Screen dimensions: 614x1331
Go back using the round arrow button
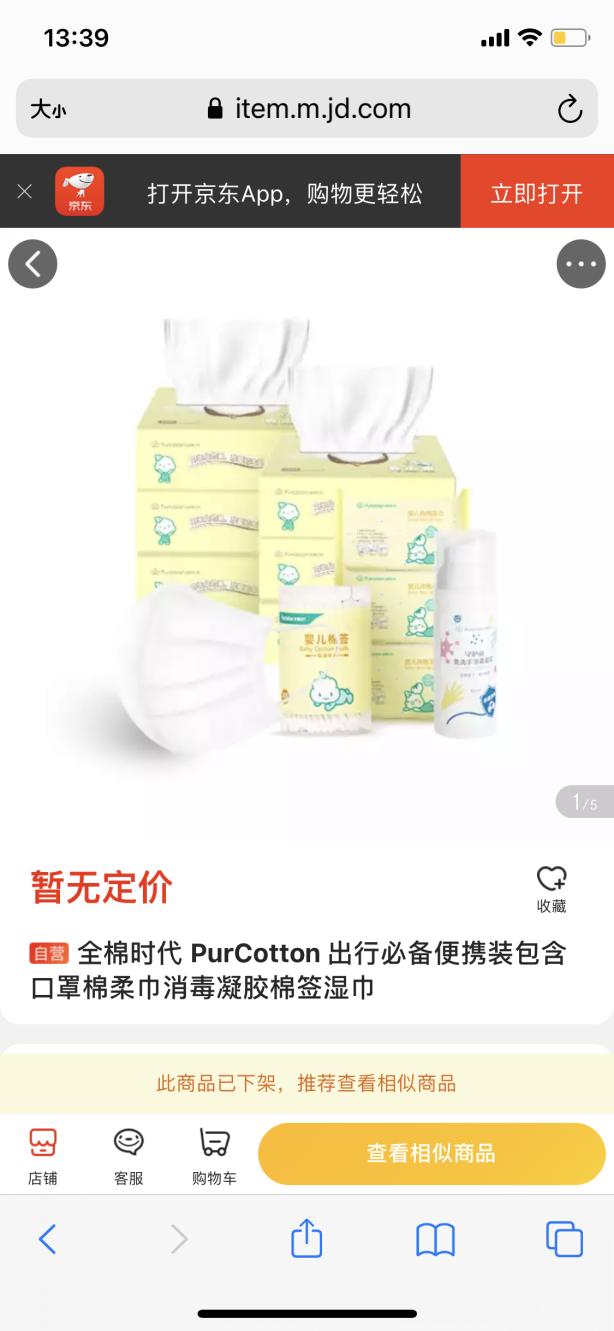tap(33, 264)
